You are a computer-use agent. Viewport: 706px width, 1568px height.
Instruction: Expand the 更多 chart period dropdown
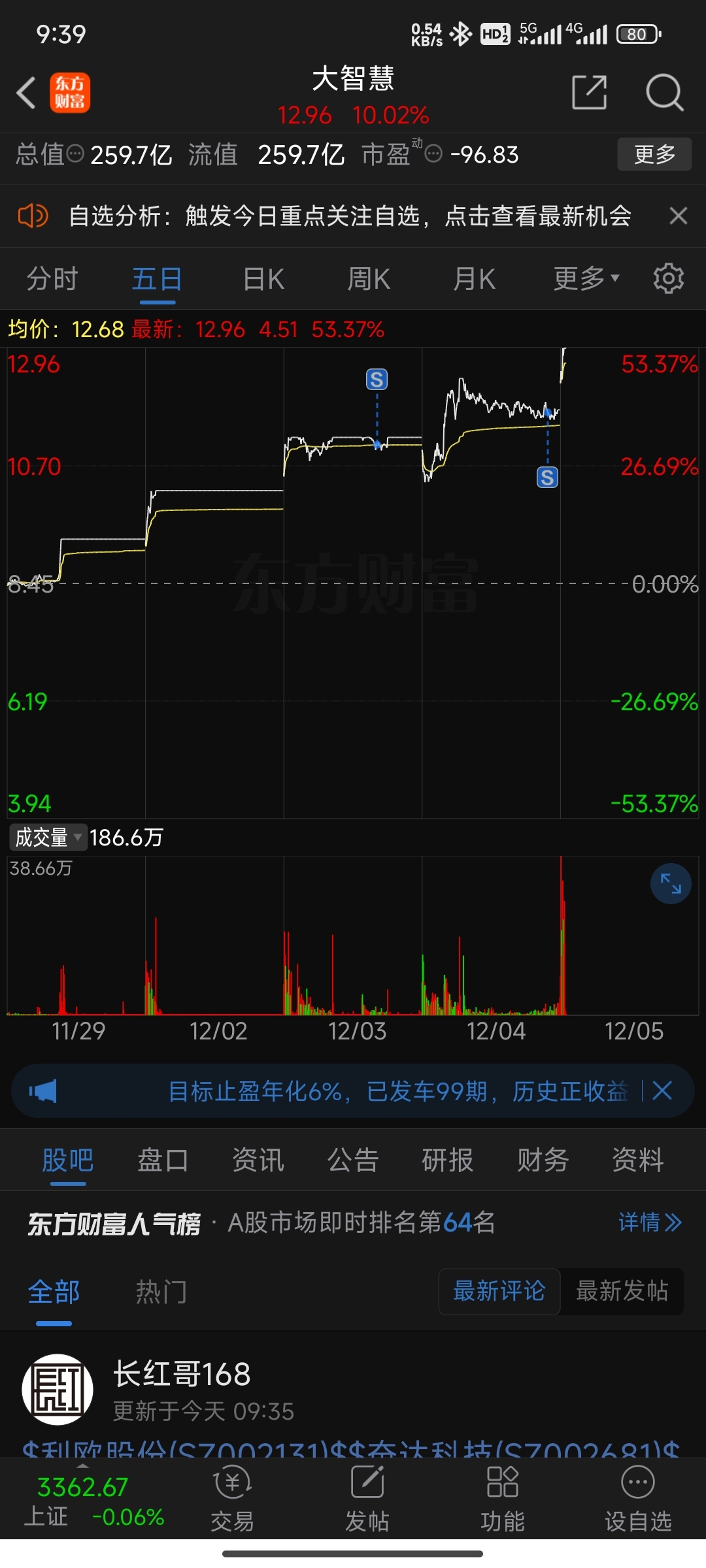586,279
